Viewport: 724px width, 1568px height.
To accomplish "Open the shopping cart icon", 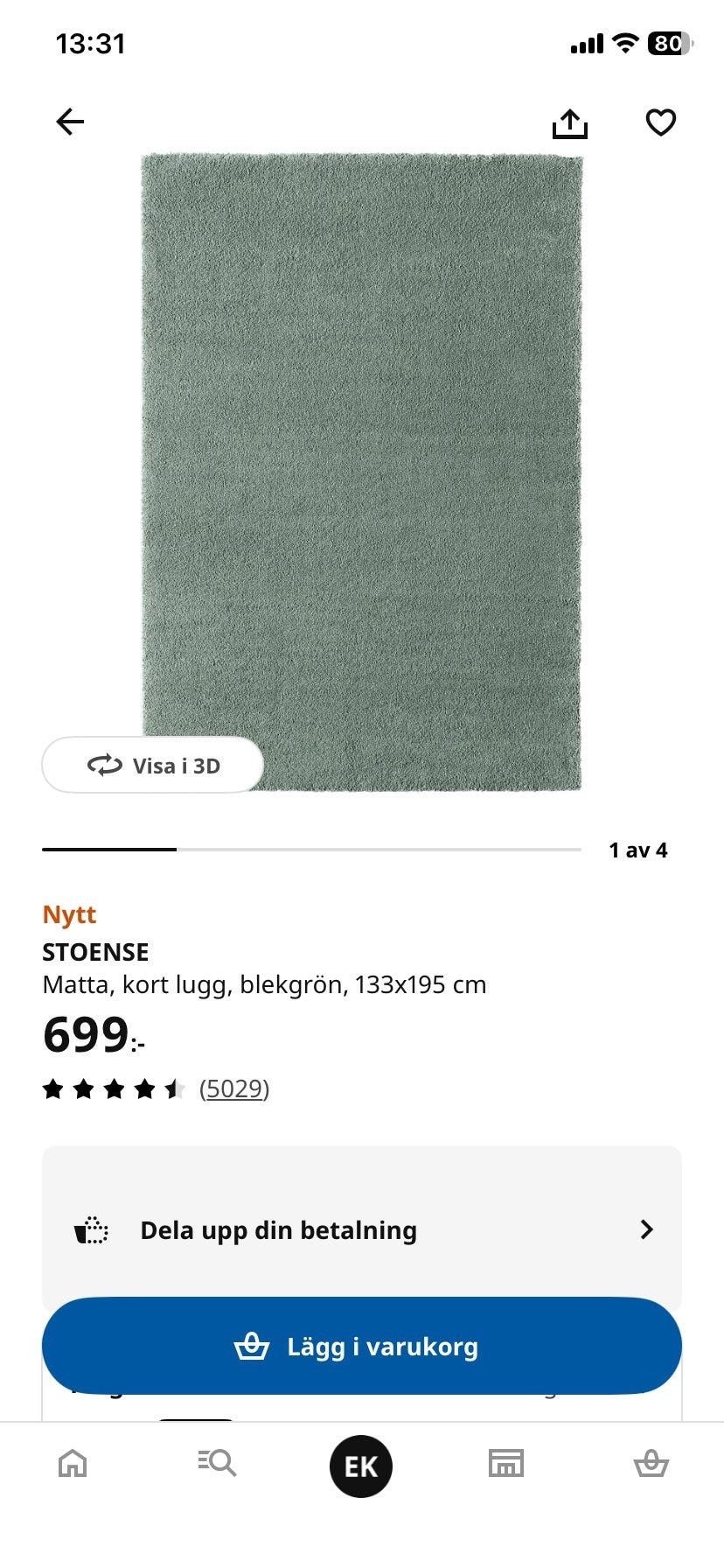I will pos(651,1464).
